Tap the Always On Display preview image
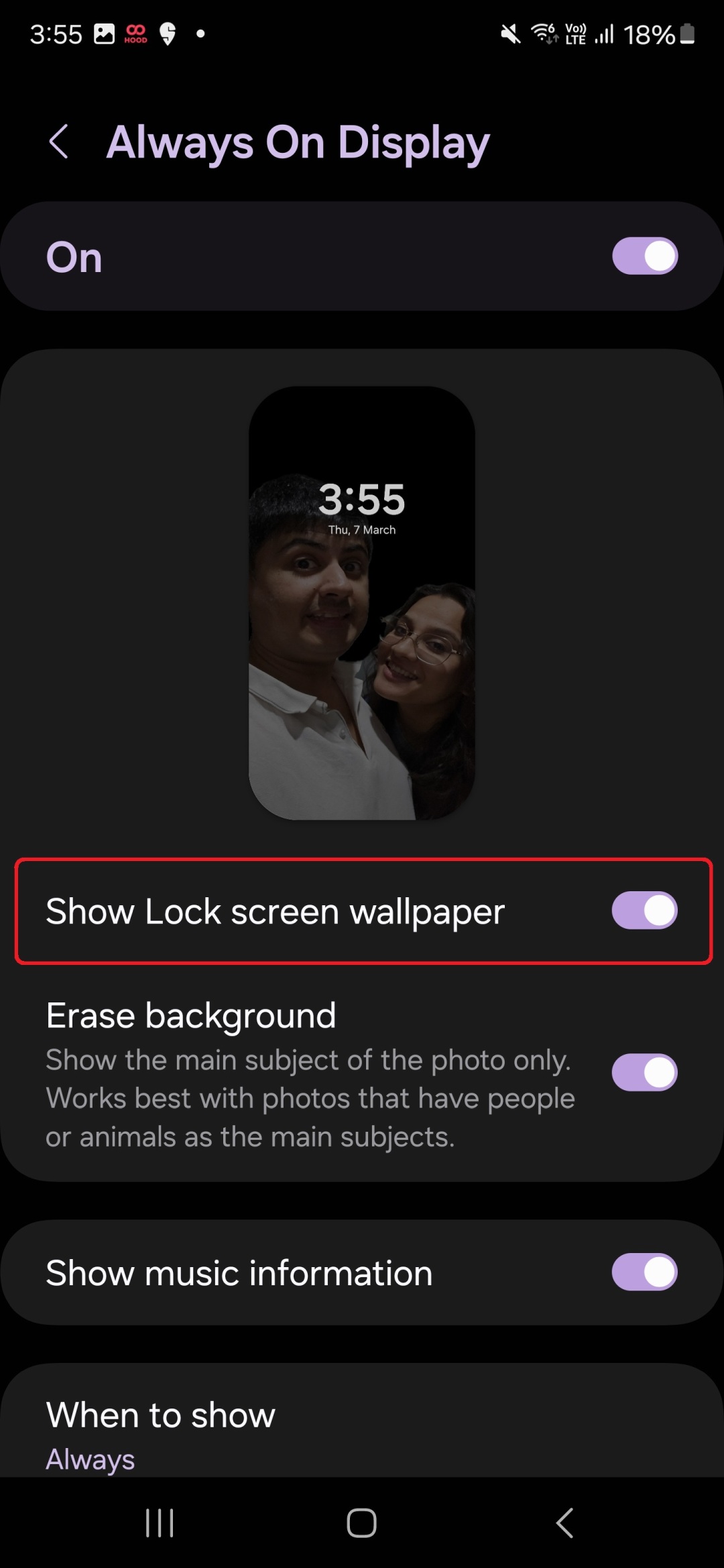Image resolution: width=724 pixels, height=1568 pixels. [362, 603]
